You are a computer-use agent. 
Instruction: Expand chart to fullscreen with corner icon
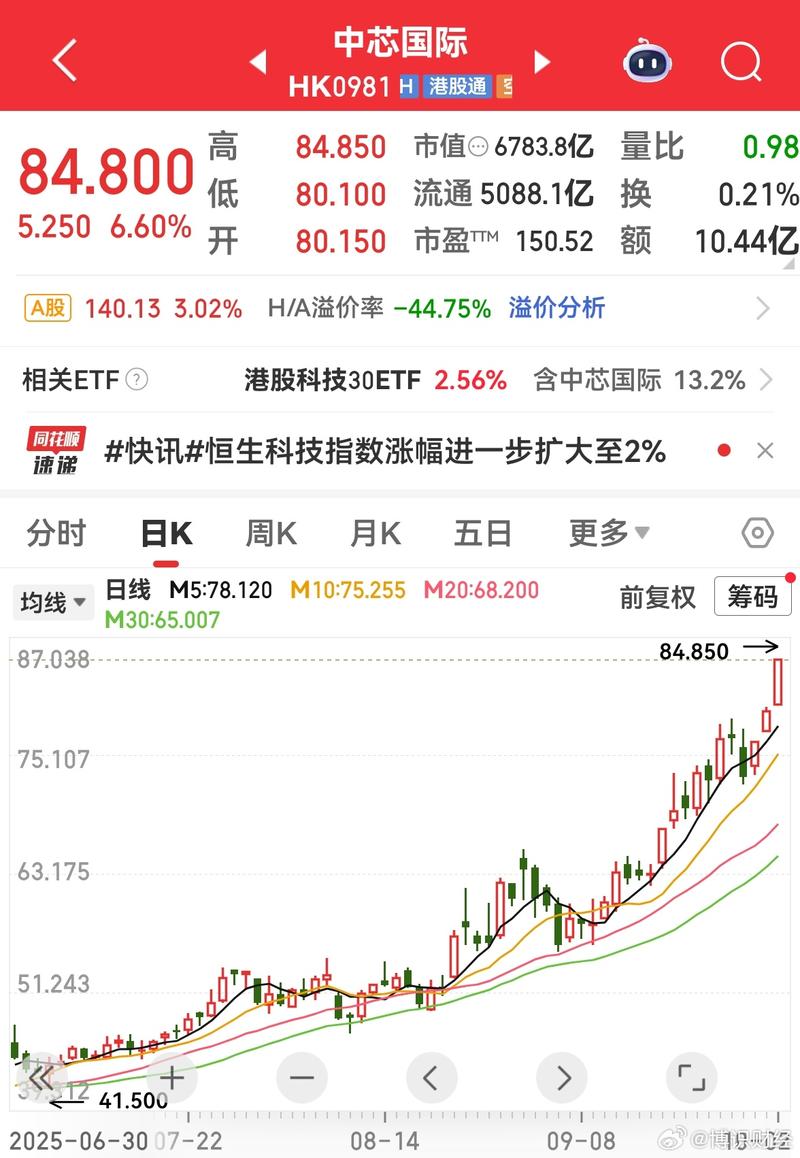[691, 1078]
